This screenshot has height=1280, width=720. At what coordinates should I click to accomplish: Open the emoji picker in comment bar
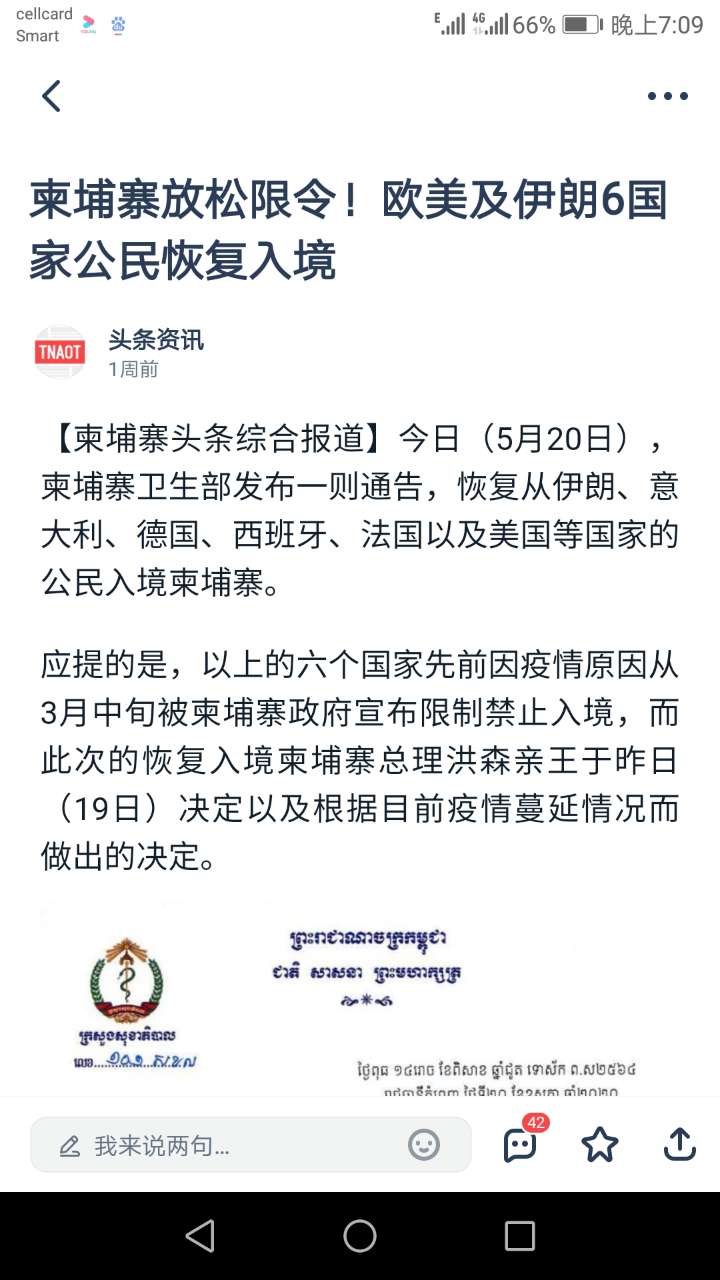pos(424,1145)
